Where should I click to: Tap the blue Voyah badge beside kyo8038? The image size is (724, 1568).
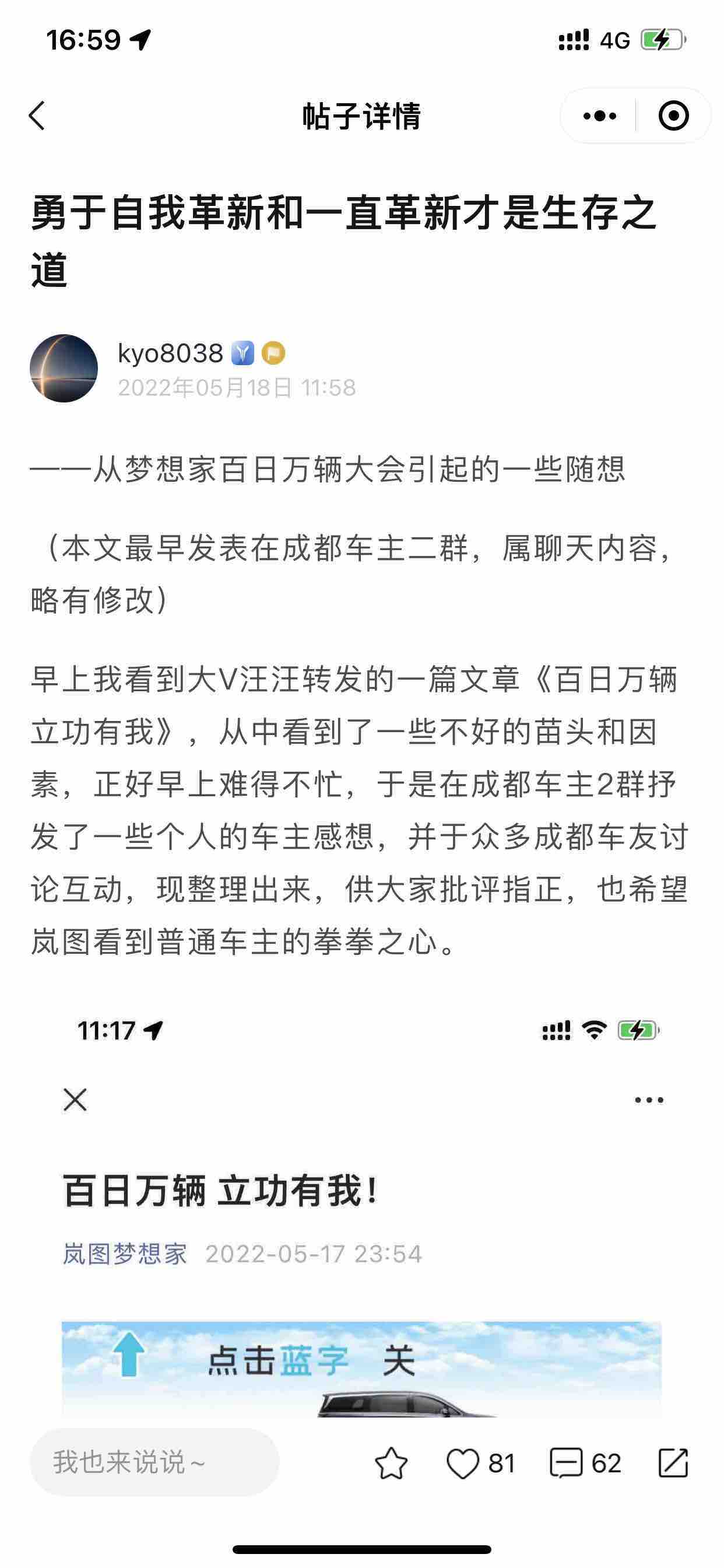pos(243,354)
